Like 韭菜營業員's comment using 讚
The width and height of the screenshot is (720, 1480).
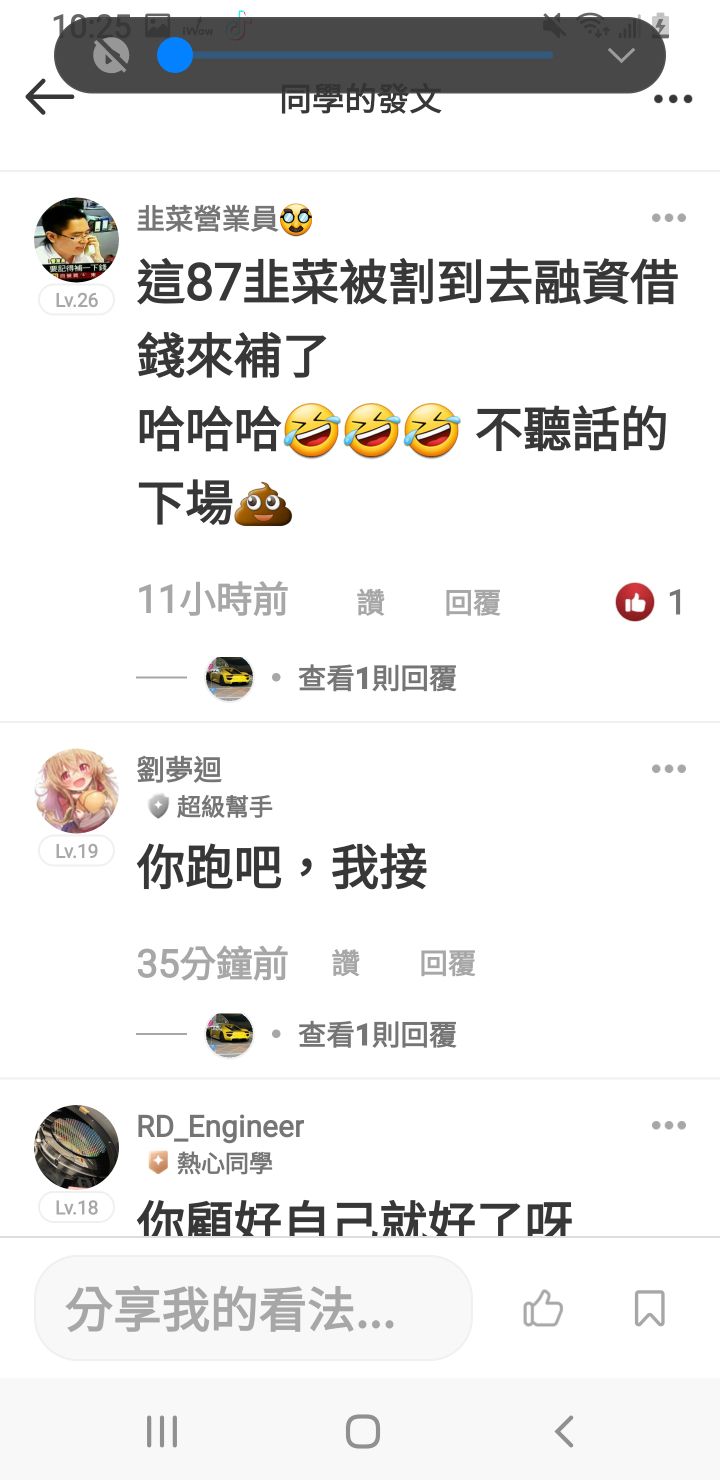pos(371,603)
